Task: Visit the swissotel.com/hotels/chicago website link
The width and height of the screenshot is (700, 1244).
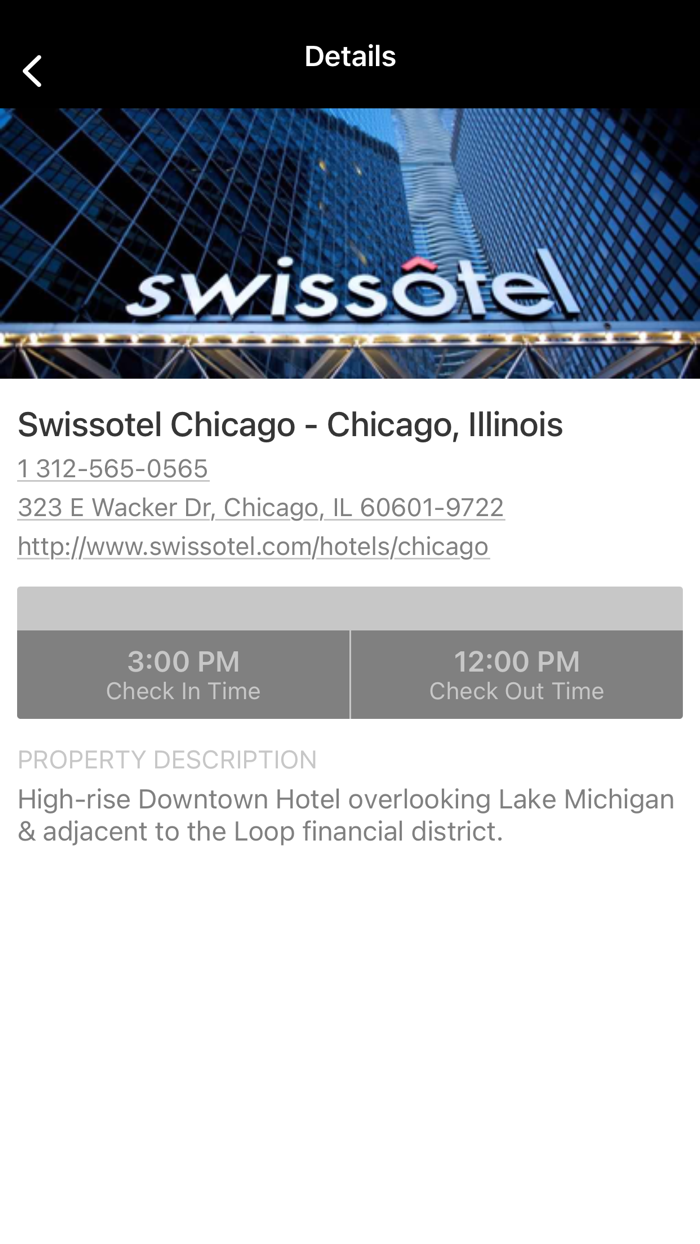Action: pyautogui.click(x=253, y=546)
